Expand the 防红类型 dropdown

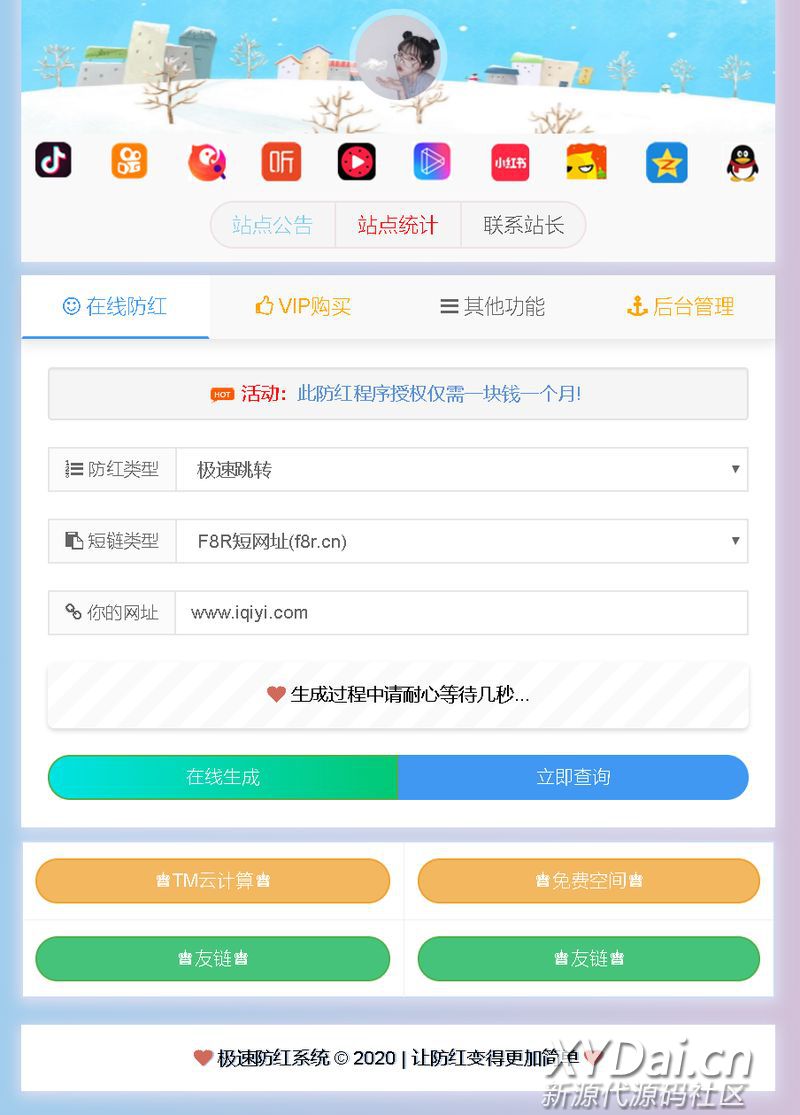(x=461, y=470)
